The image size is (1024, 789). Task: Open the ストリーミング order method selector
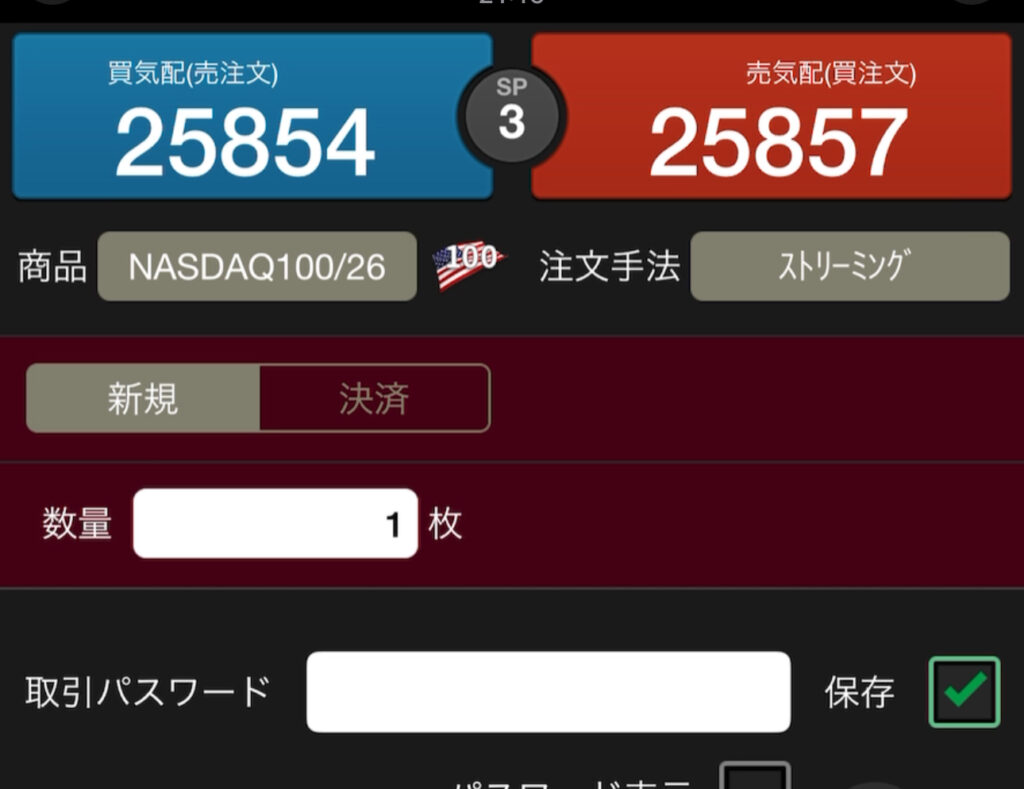click(x=849, y=266)
